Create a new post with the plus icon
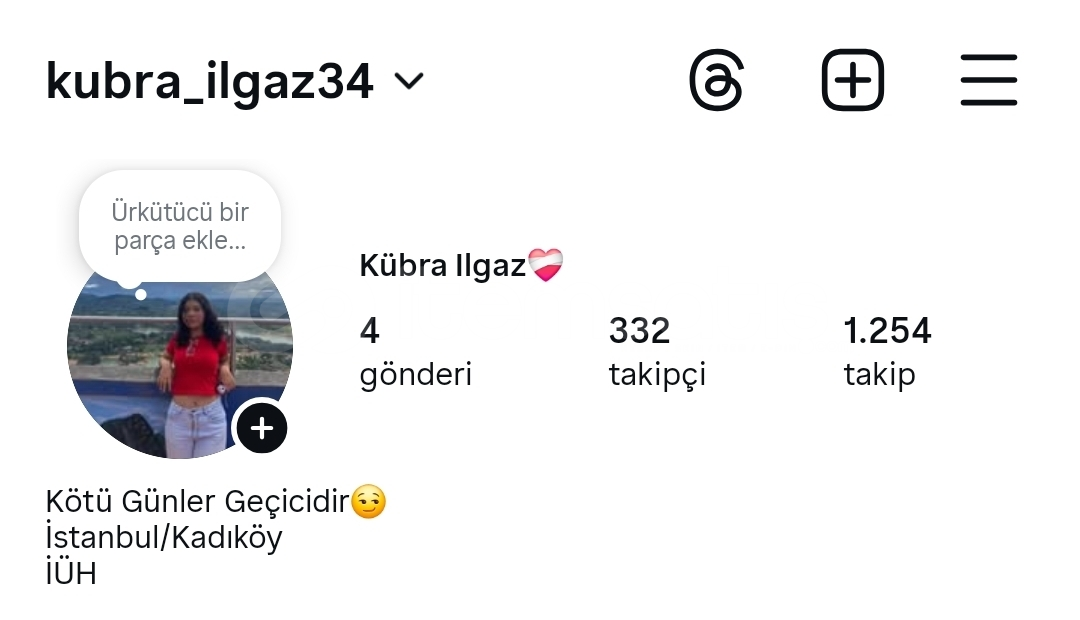The image size is (1080, 620). [x=853, y=80]
